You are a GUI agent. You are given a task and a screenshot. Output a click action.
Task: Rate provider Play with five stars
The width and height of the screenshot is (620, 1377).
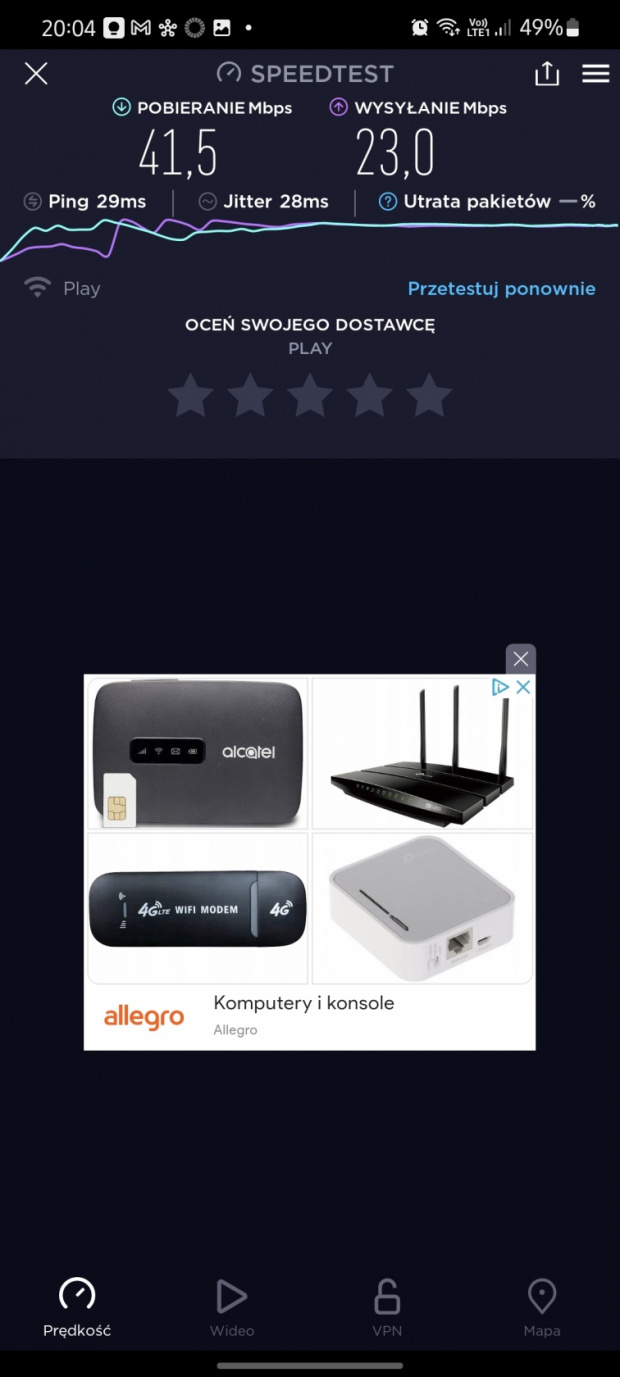(x=429, y=395)
